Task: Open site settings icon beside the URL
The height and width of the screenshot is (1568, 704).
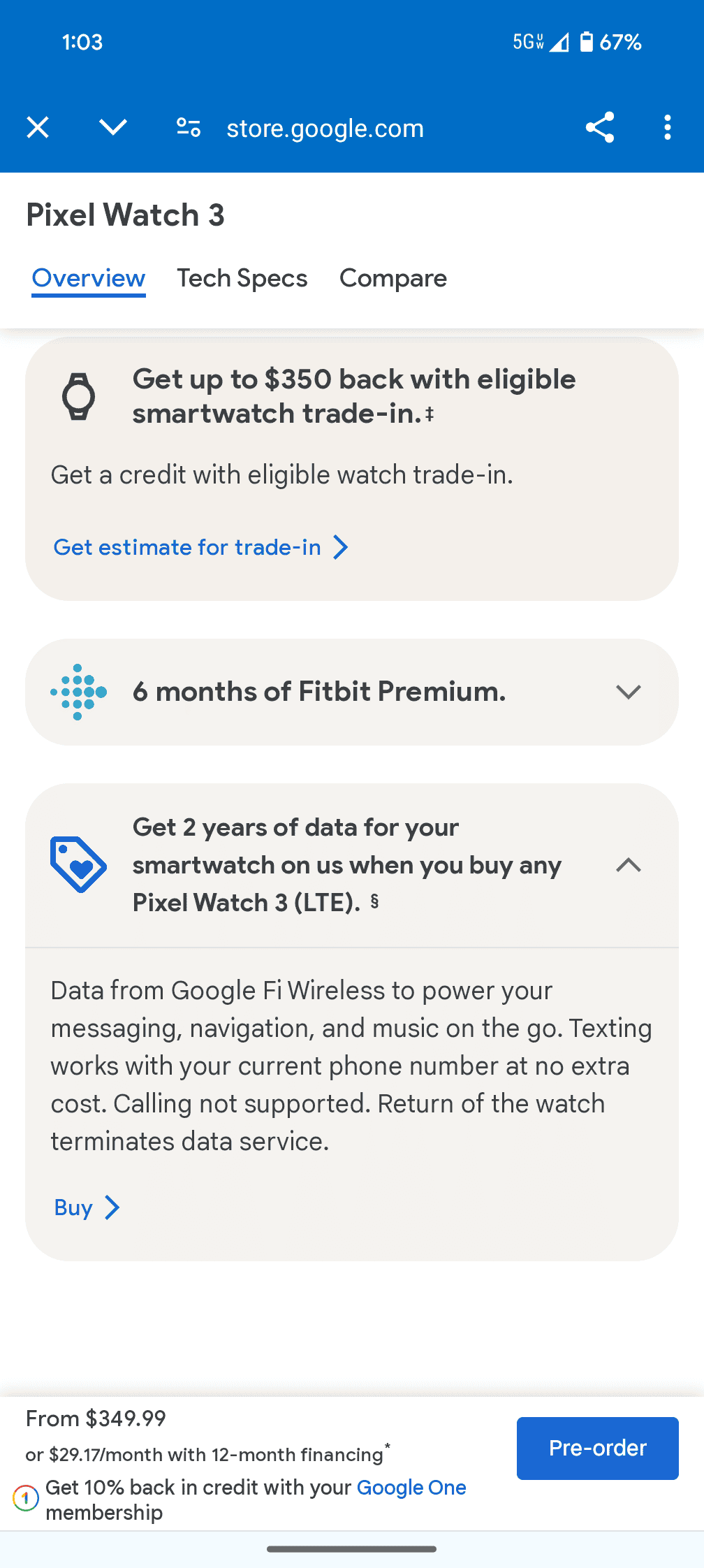Action: tap(189, 127)
